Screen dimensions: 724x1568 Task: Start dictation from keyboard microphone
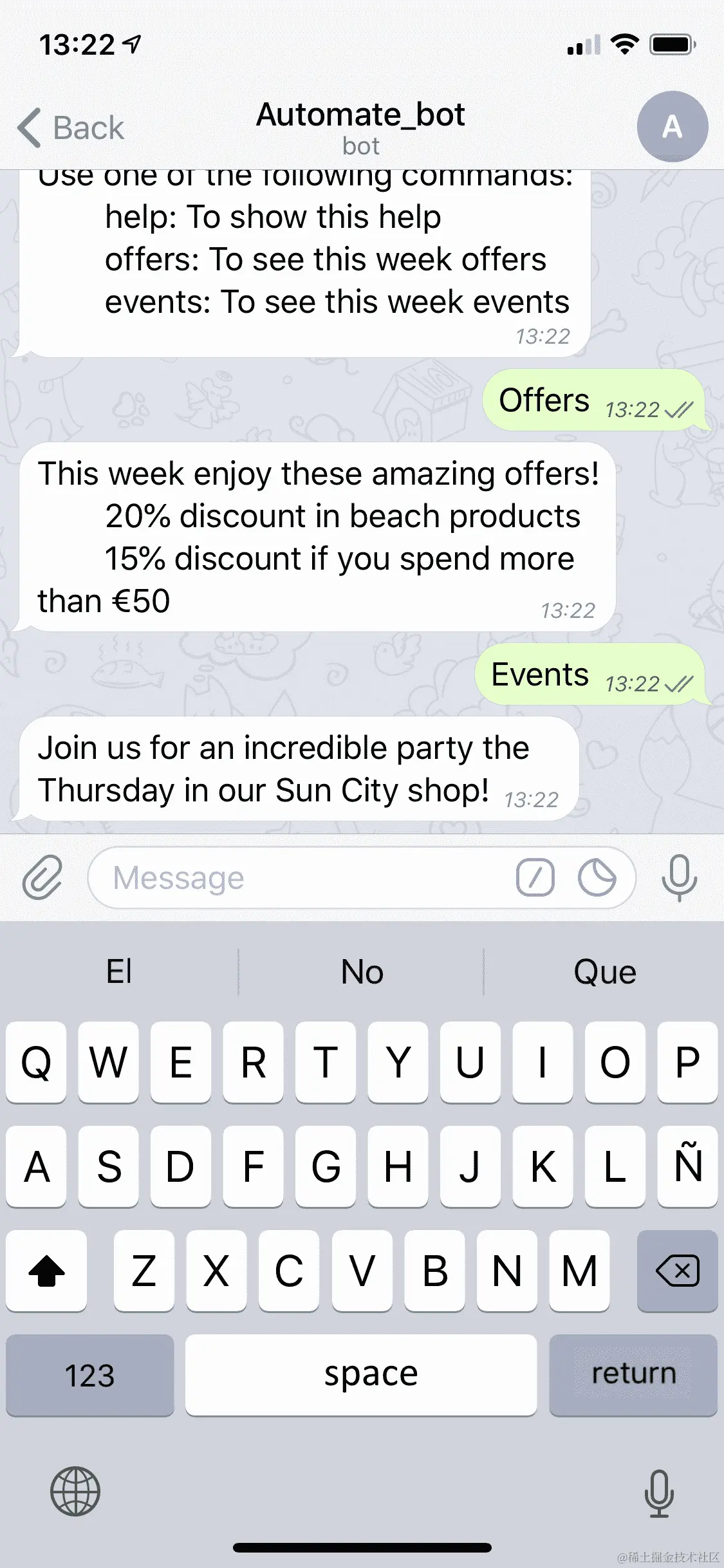659,1493
